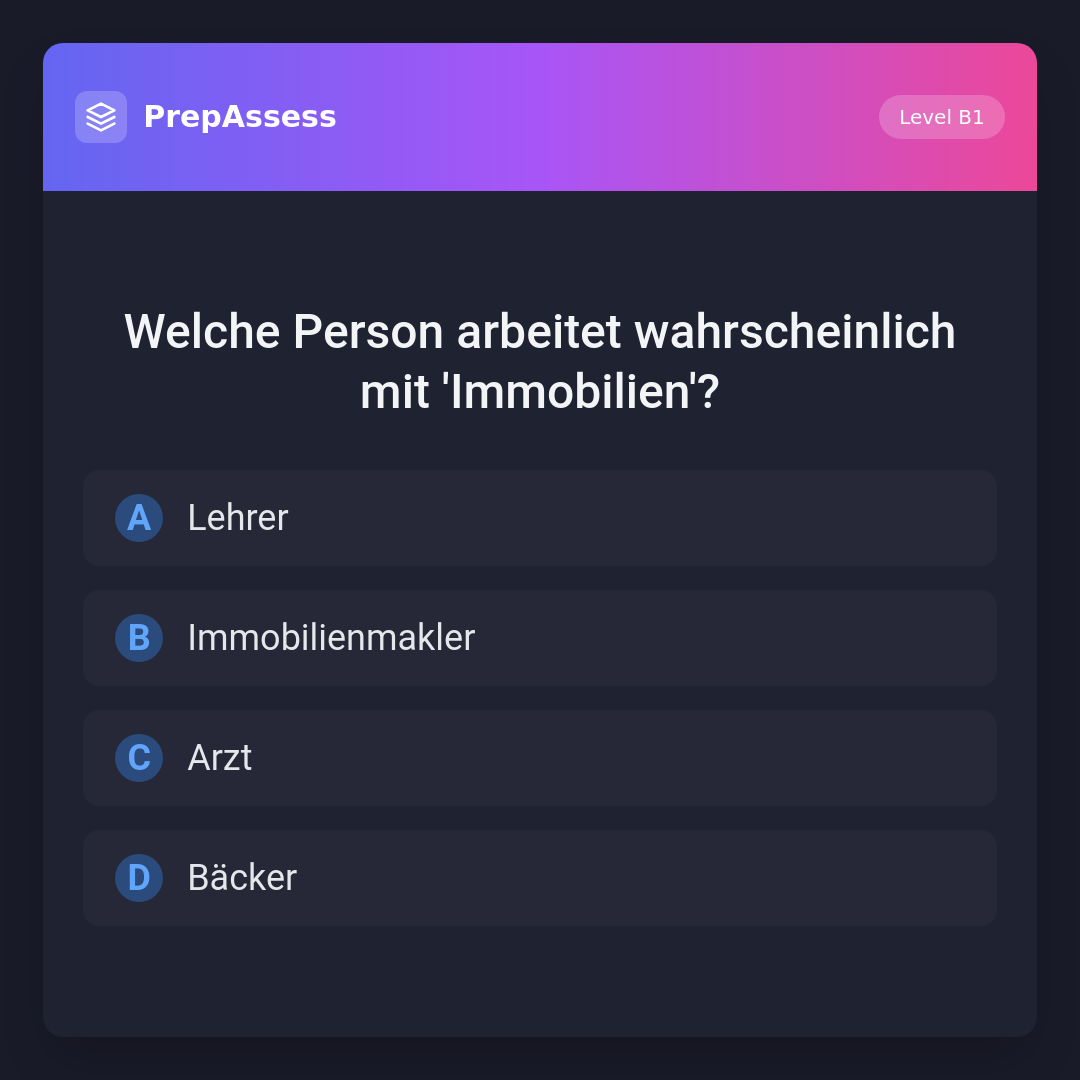
Task: Choose option B Immobilienmakler
Action: tap(539, 638)
